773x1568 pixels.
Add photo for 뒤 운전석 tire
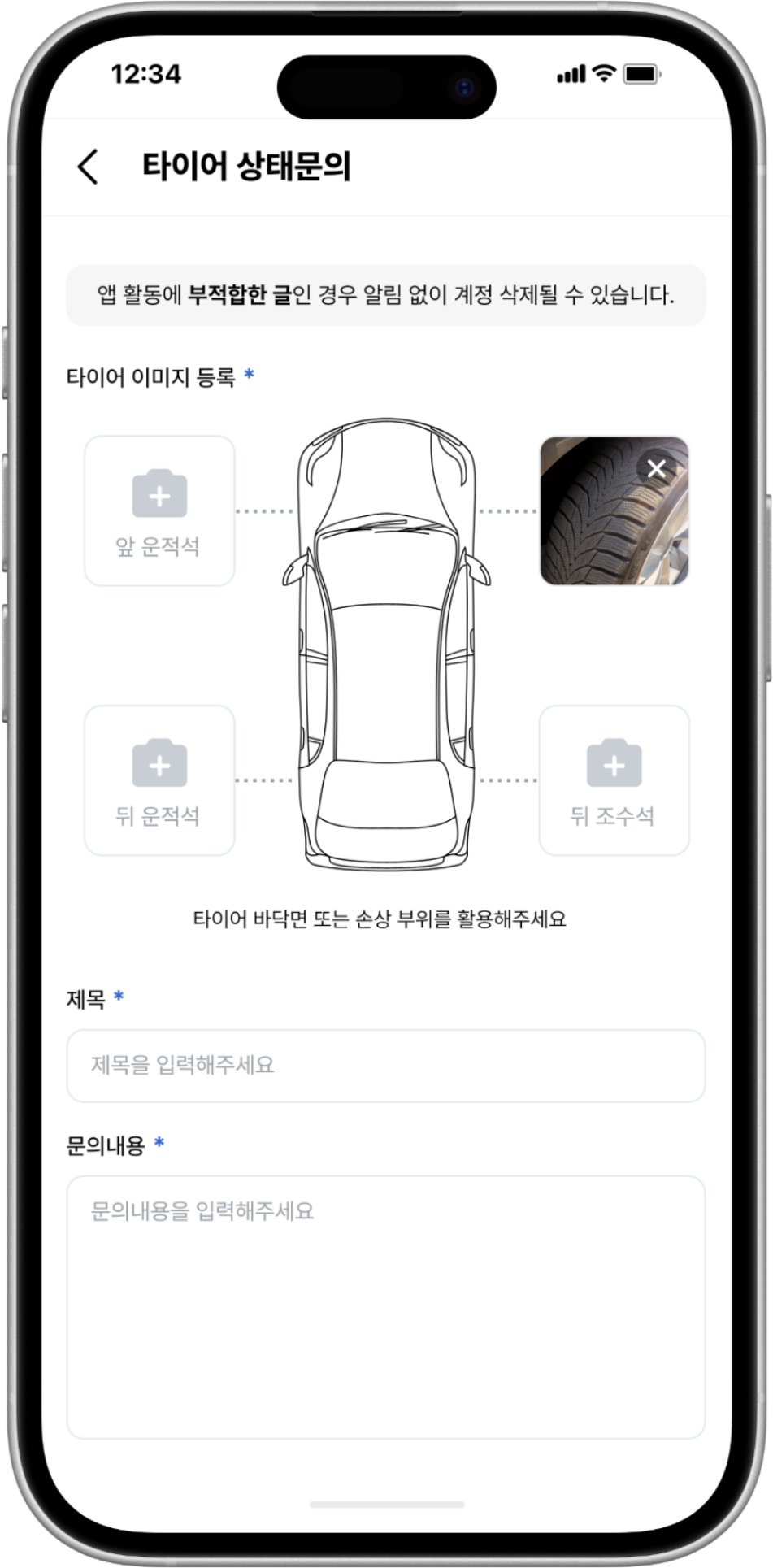tap(159, 780)
